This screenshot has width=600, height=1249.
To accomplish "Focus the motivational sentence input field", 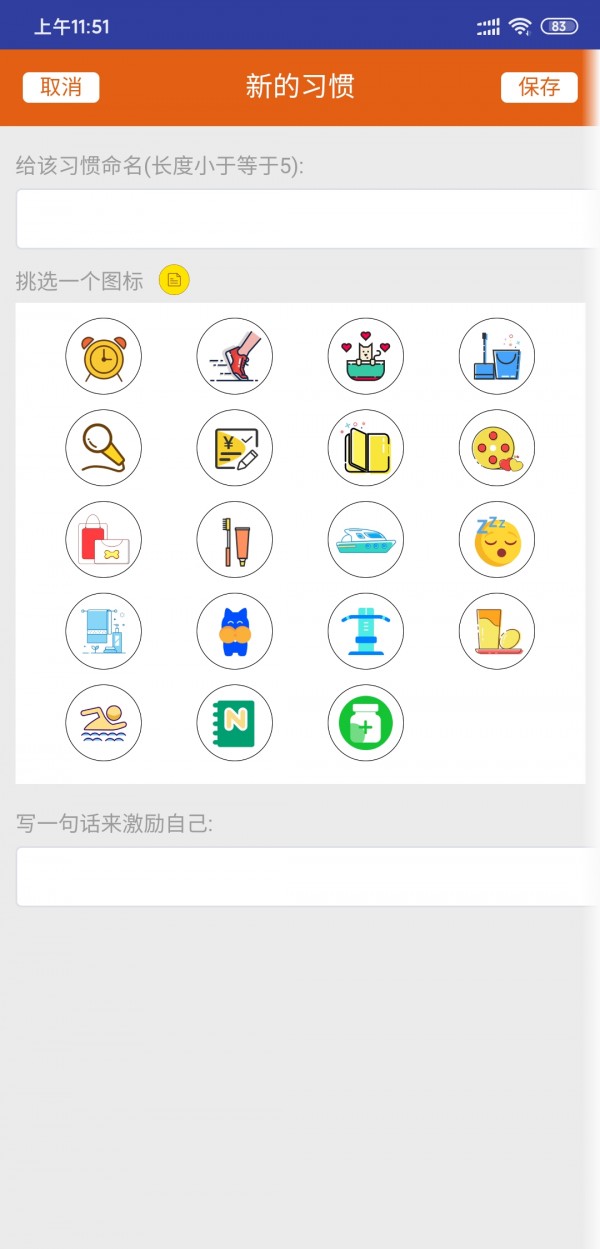I will [x=305, y=877].
